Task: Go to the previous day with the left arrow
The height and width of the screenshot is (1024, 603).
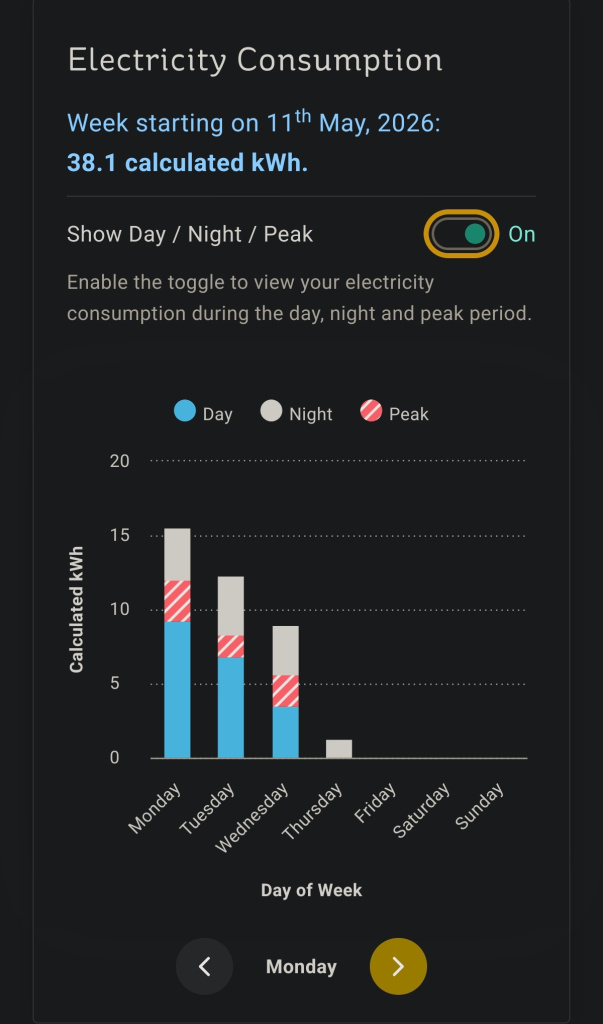Action: (x=204, y=967)
